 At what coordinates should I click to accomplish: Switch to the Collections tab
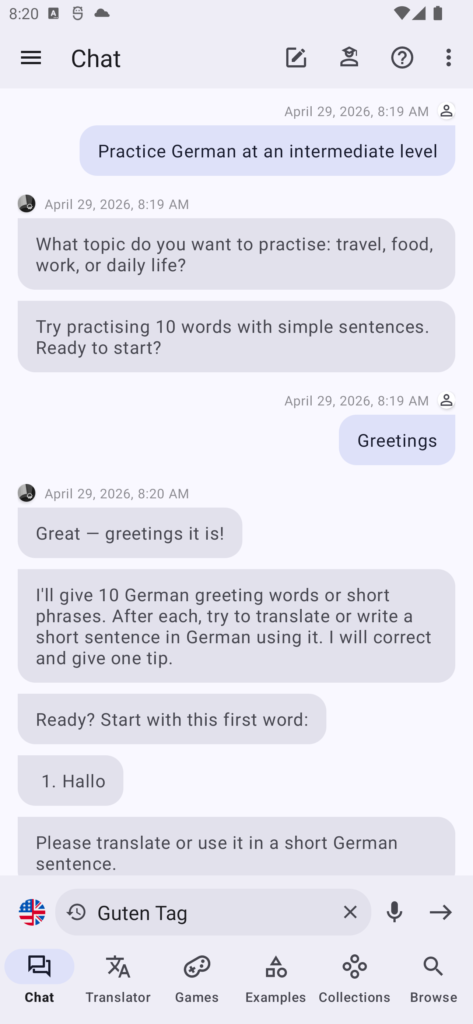pyautogui.click(x=354, y=978)
